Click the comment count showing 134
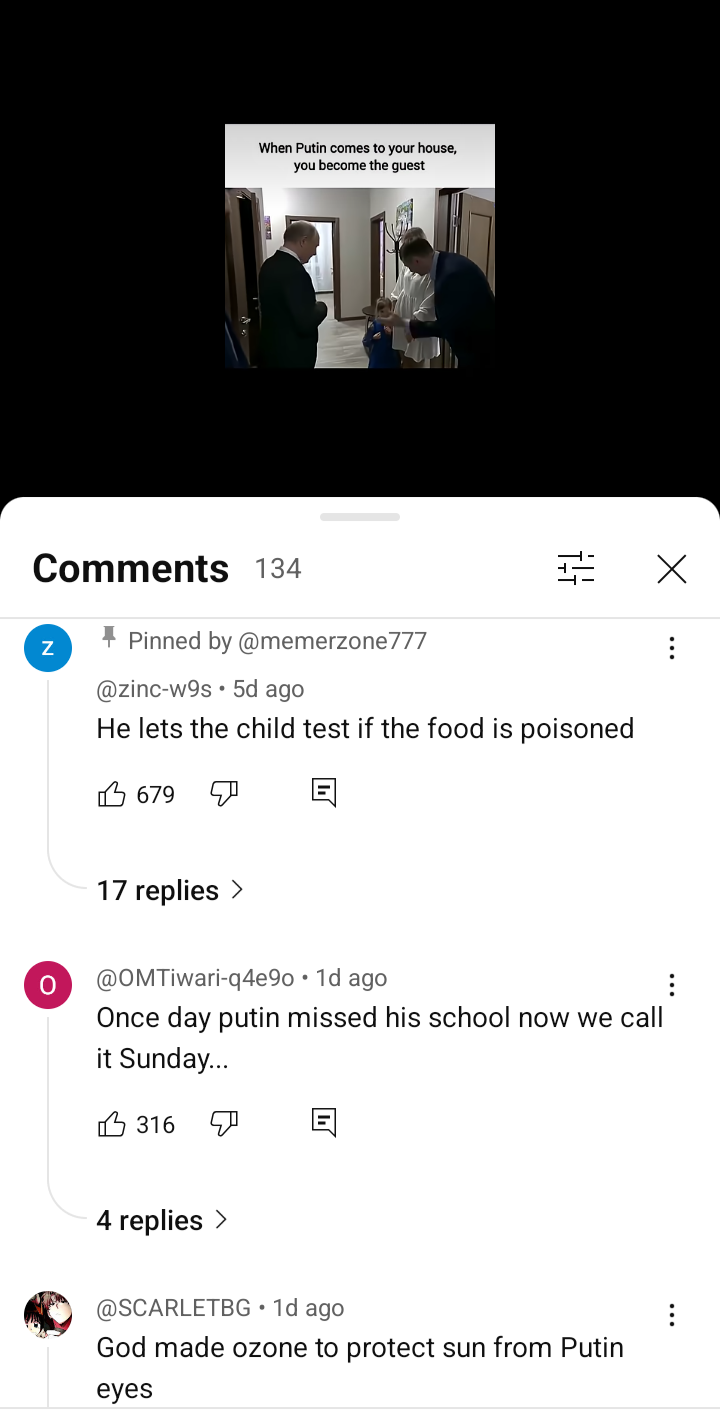 (x=277, y=568)
